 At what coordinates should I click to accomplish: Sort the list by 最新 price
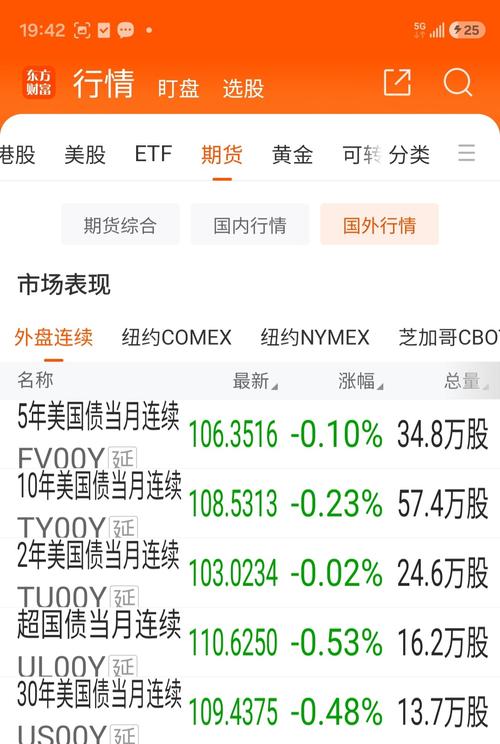(x=255, y=381)
